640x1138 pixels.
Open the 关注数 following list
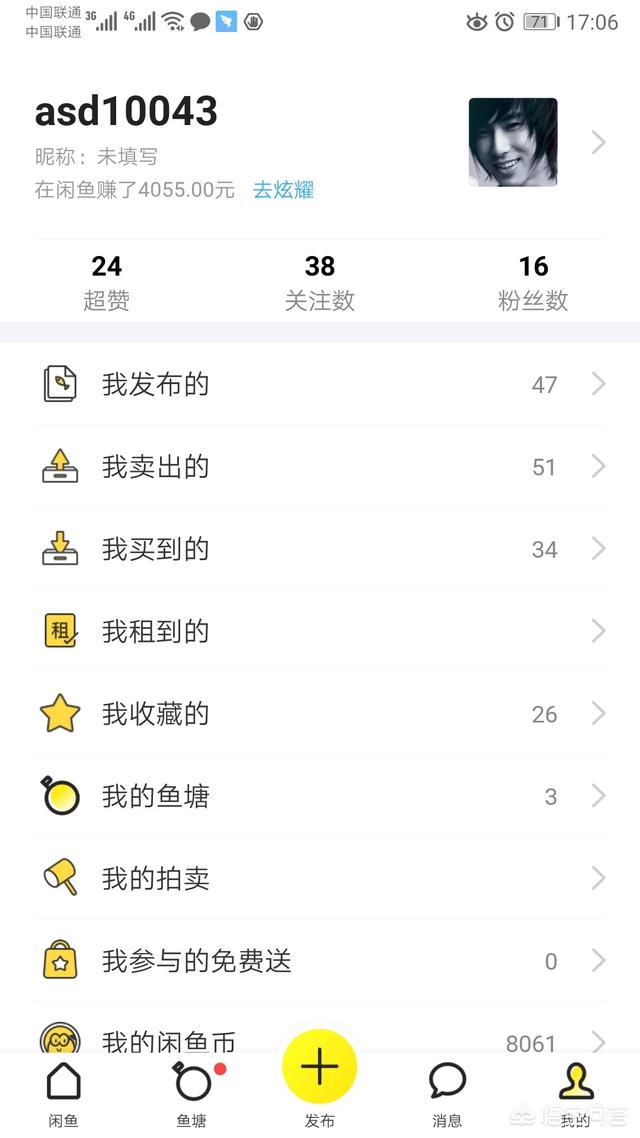click(x=319, y=281)
